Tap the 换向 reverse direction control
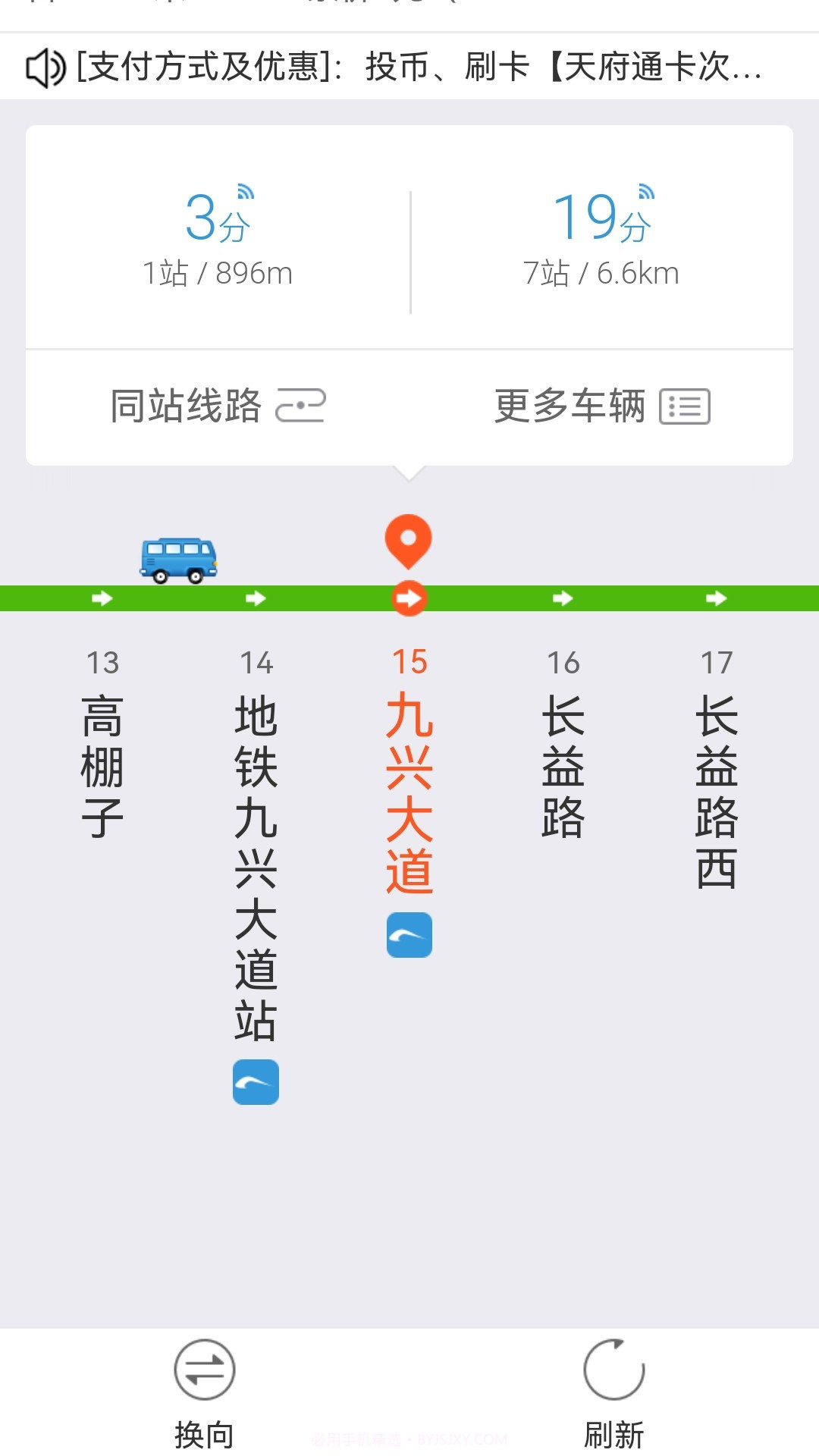This screenshot has width=819, height=1456. click(205, 1388)
